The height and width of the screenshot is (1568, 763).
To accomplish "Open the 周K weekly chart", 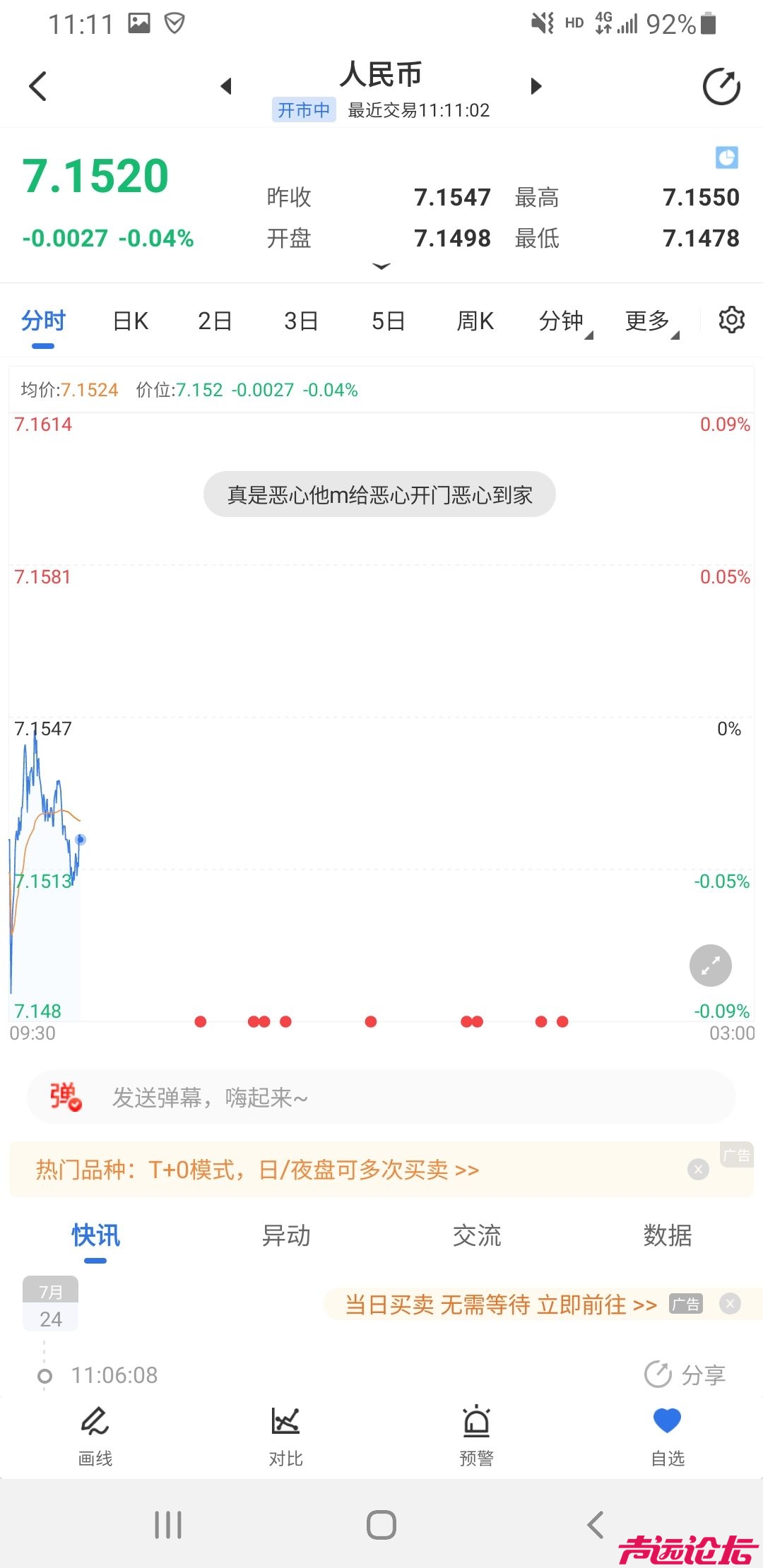I will tap(475, 321).
